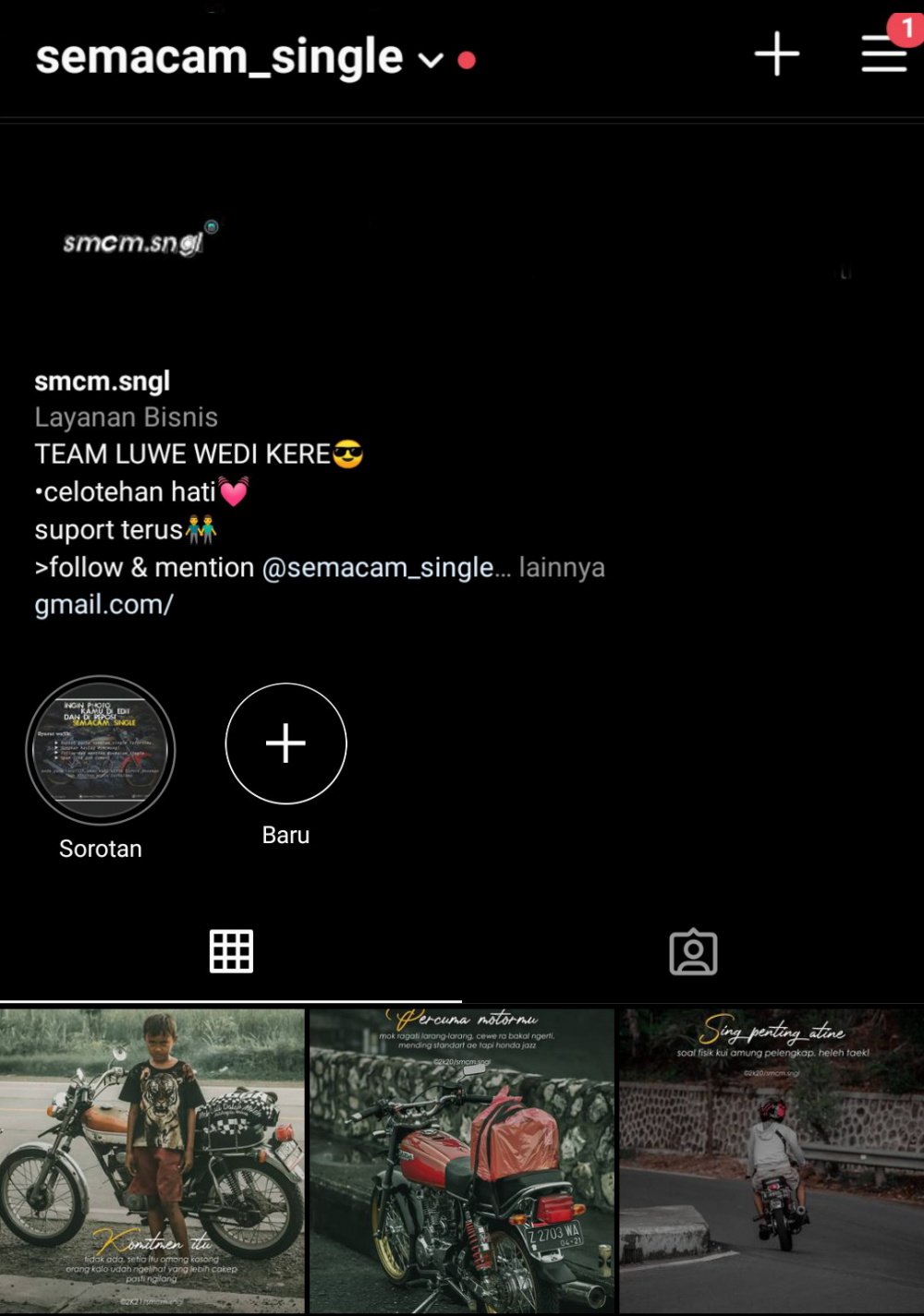Switch to the posts grid tab
The width and height of the screenshot is (924, 1316).
pyautogui.click(x=231, y=951)
